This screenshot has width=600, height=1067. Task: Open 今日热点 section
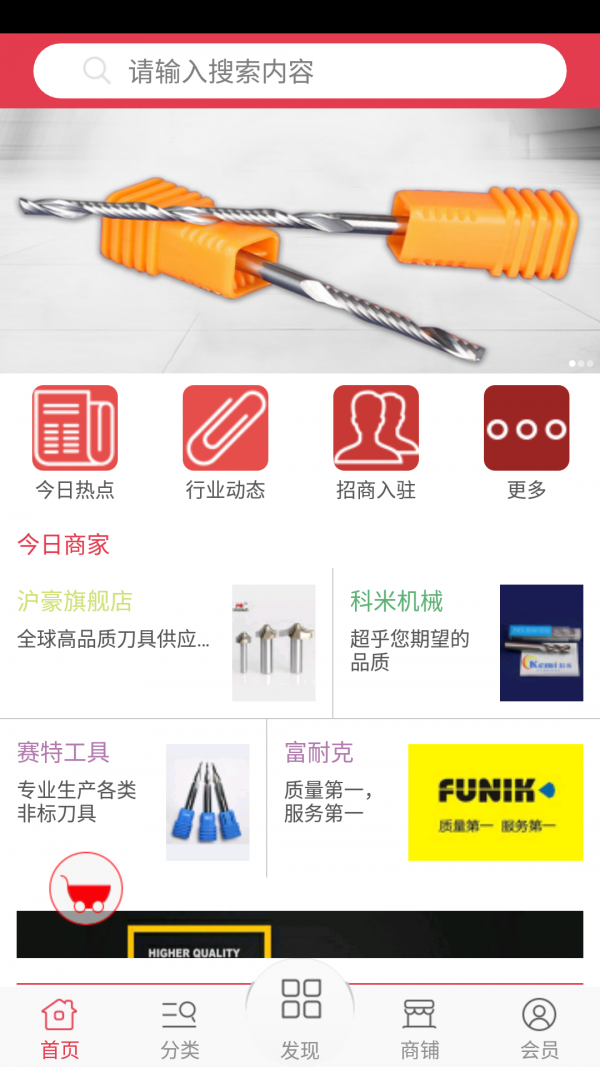pos(75,441)
